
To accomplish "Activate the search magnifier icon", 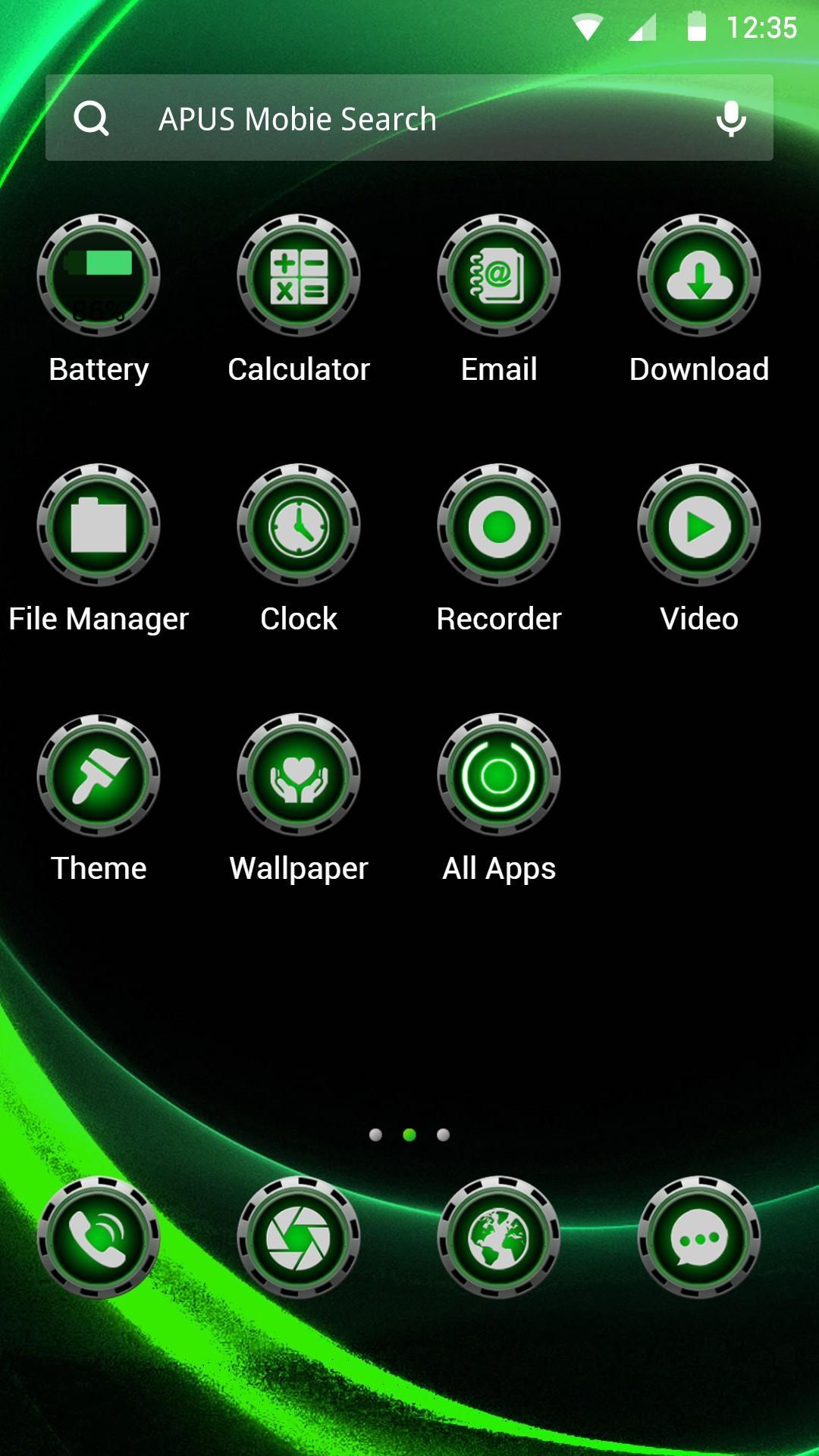I will 93,118.
